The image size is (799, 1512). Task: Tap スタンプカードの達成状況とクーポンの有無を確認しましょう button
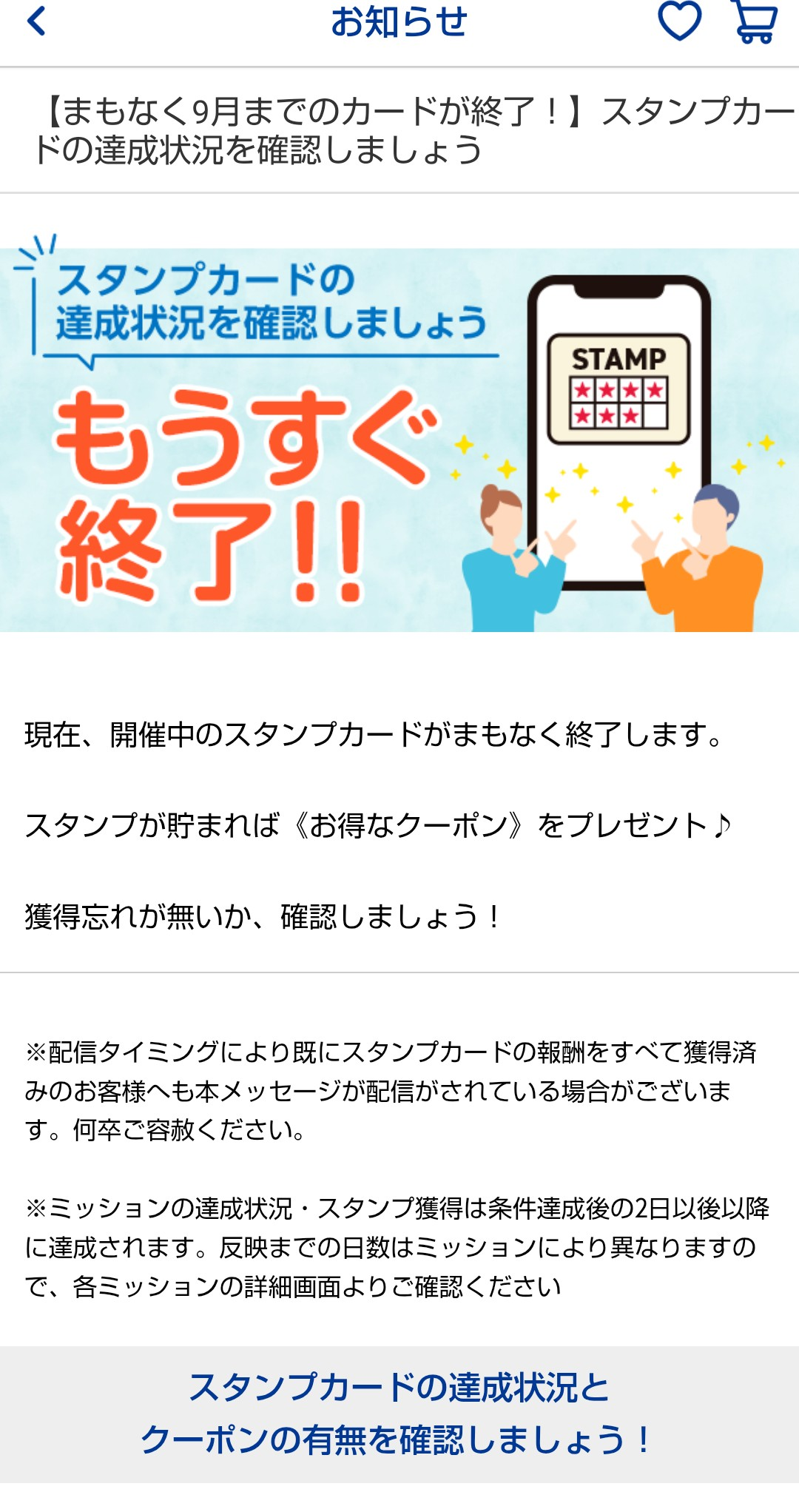[399, 1414]
